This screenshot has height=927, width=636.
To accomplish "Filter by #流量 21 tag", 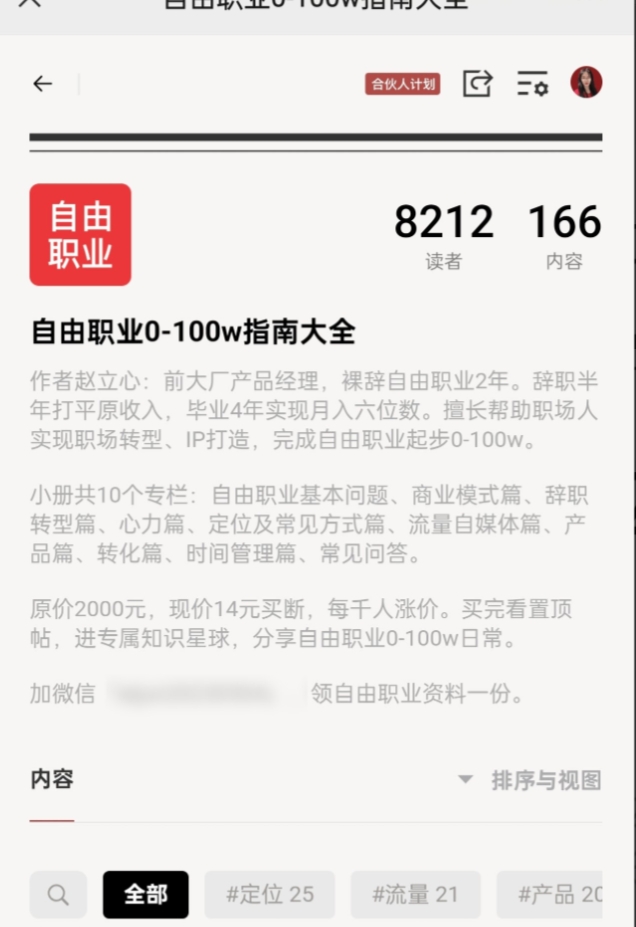I will coord(415,894).
